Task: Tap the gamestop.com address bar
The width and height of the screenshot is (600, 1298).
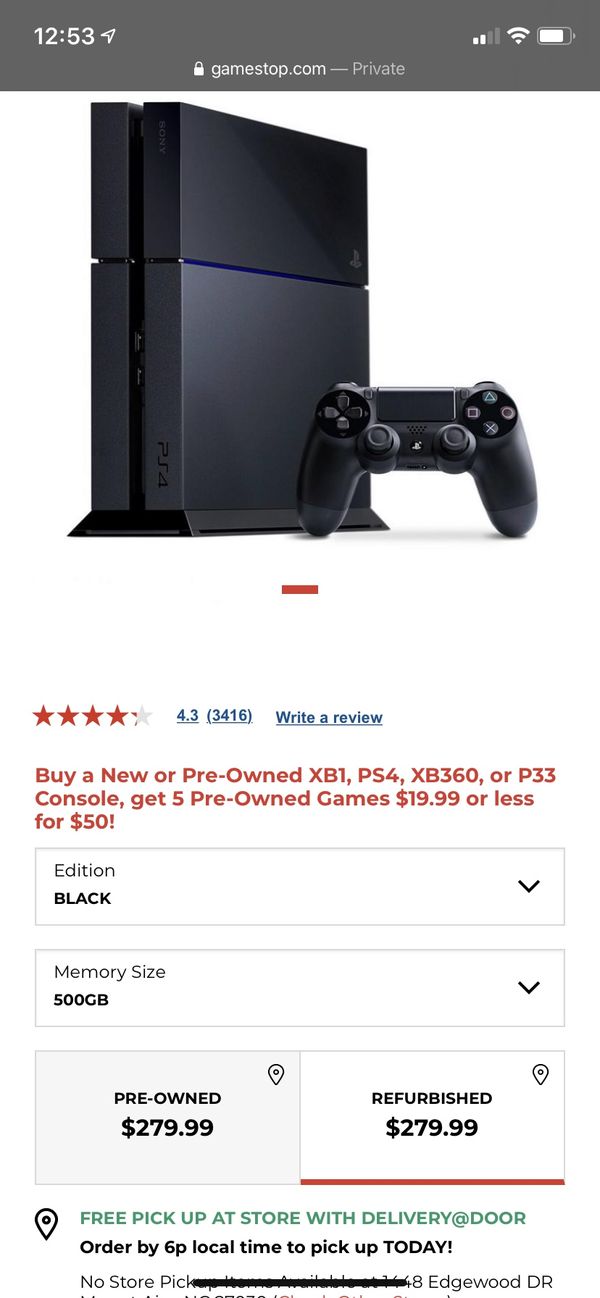Action: (299, 69)
